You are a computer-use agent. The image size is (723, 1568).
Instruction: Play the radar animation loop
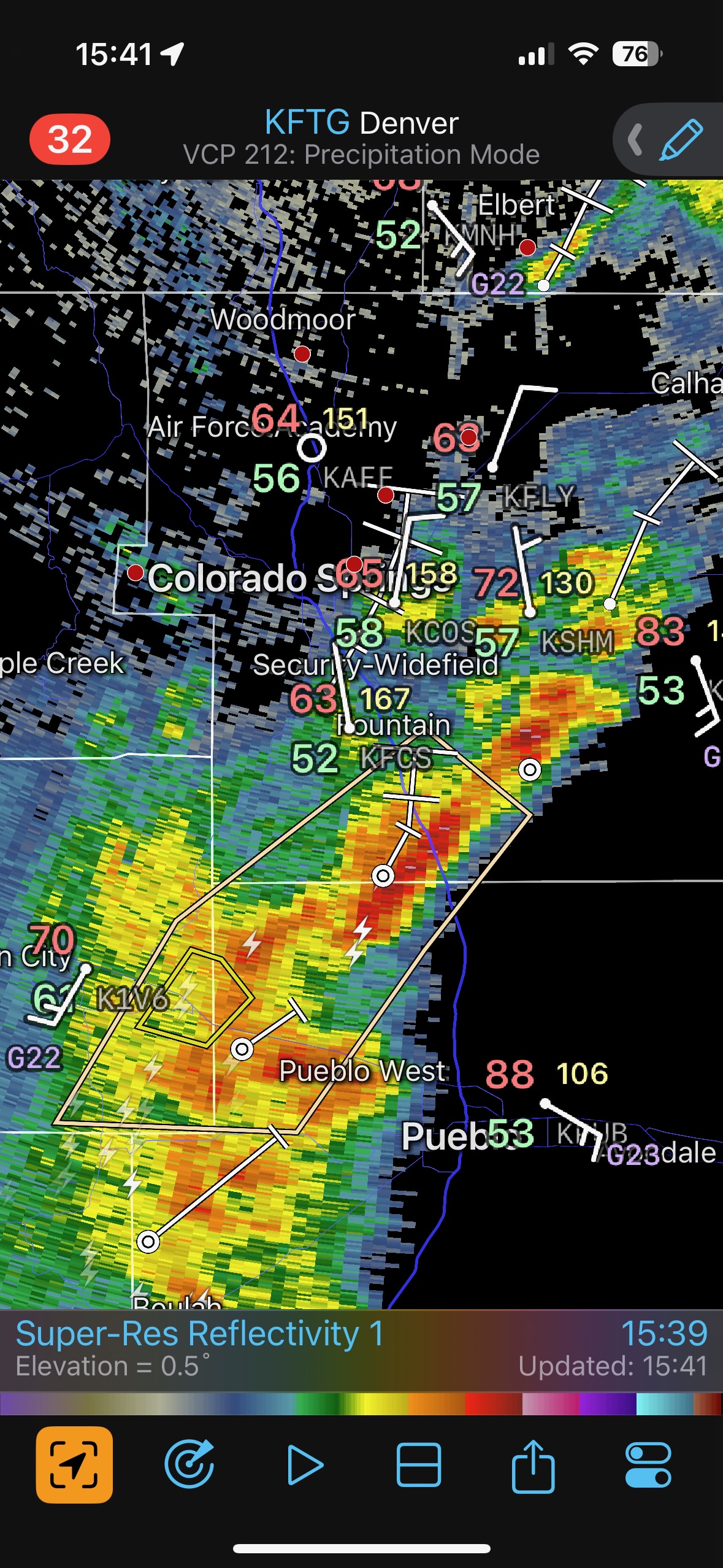(304, 1465)
